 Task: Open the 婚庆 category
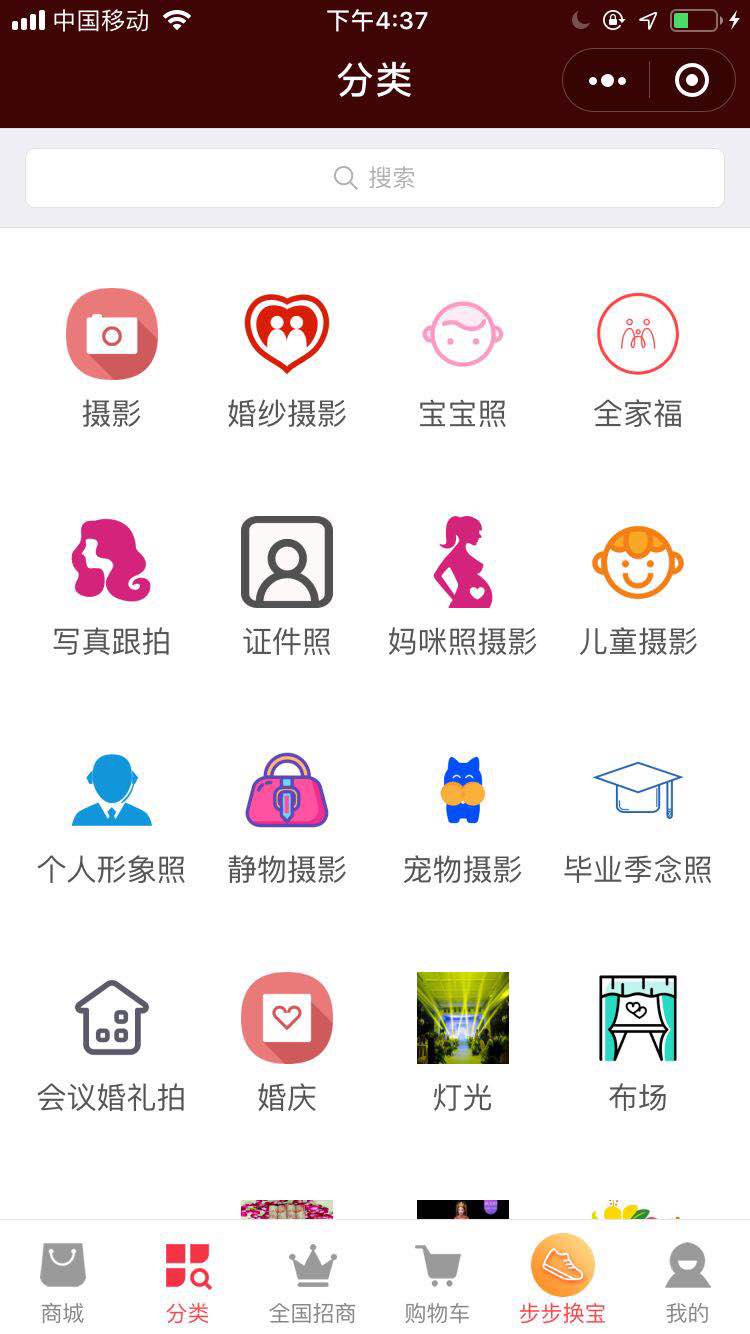click(x=287, y=1043)
